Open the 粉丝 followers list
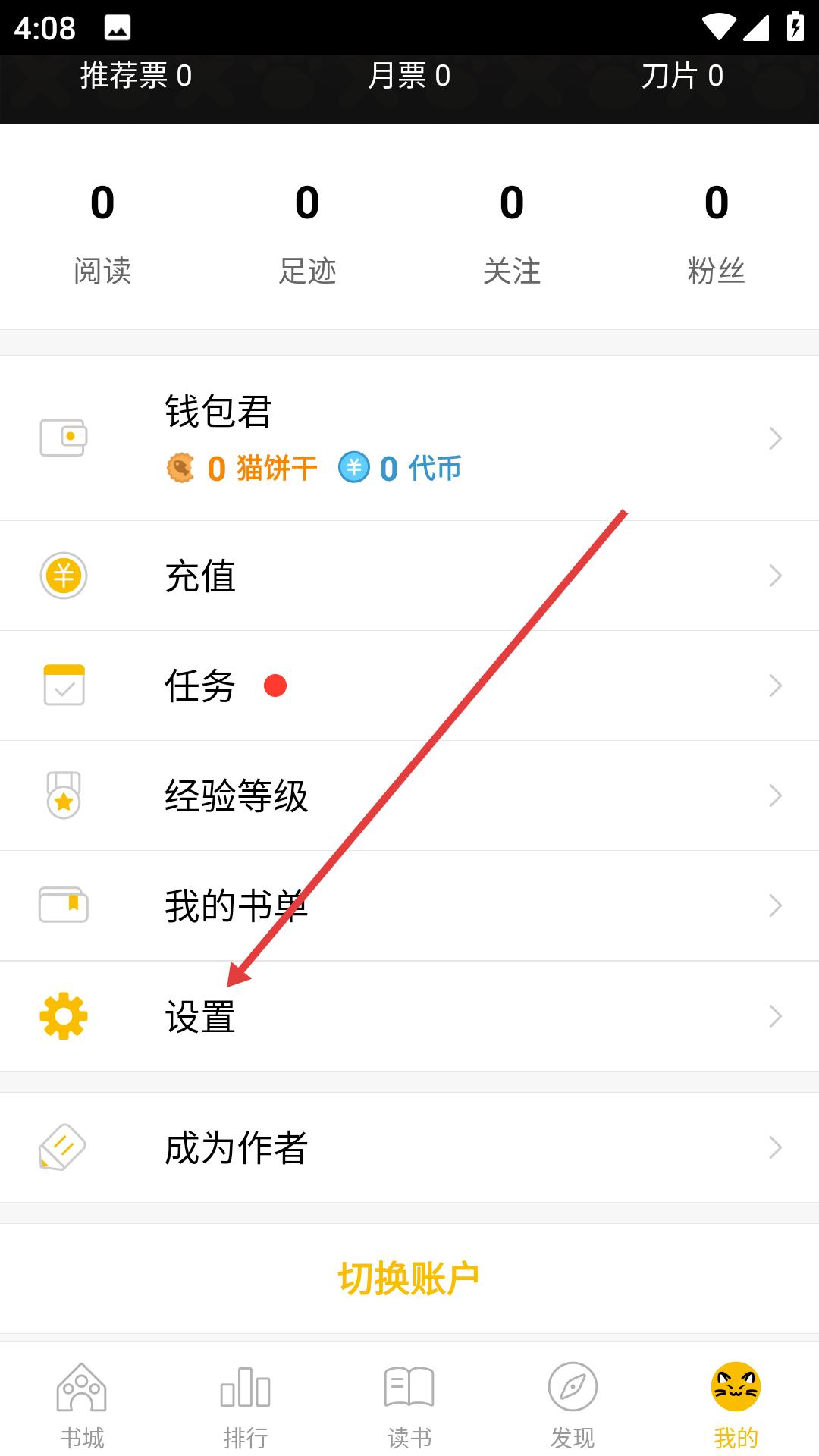 tap(717, 231)
